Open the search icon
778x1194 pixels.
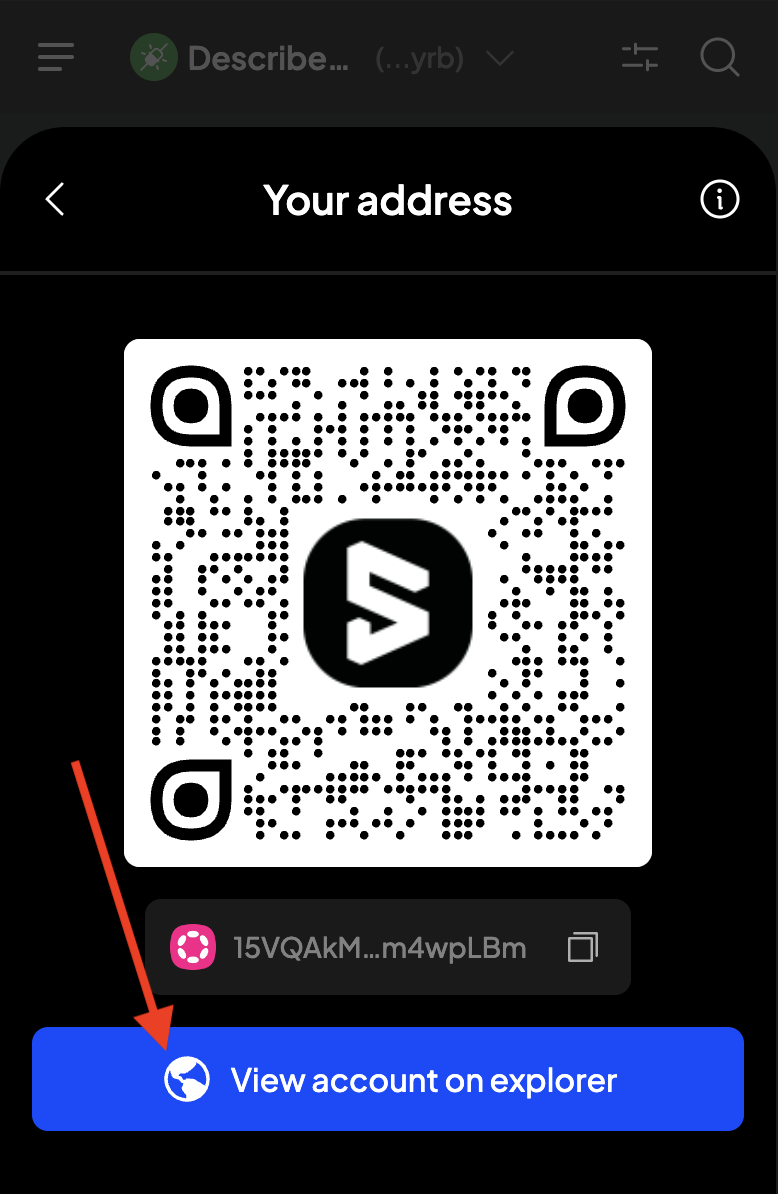[719, 57]
